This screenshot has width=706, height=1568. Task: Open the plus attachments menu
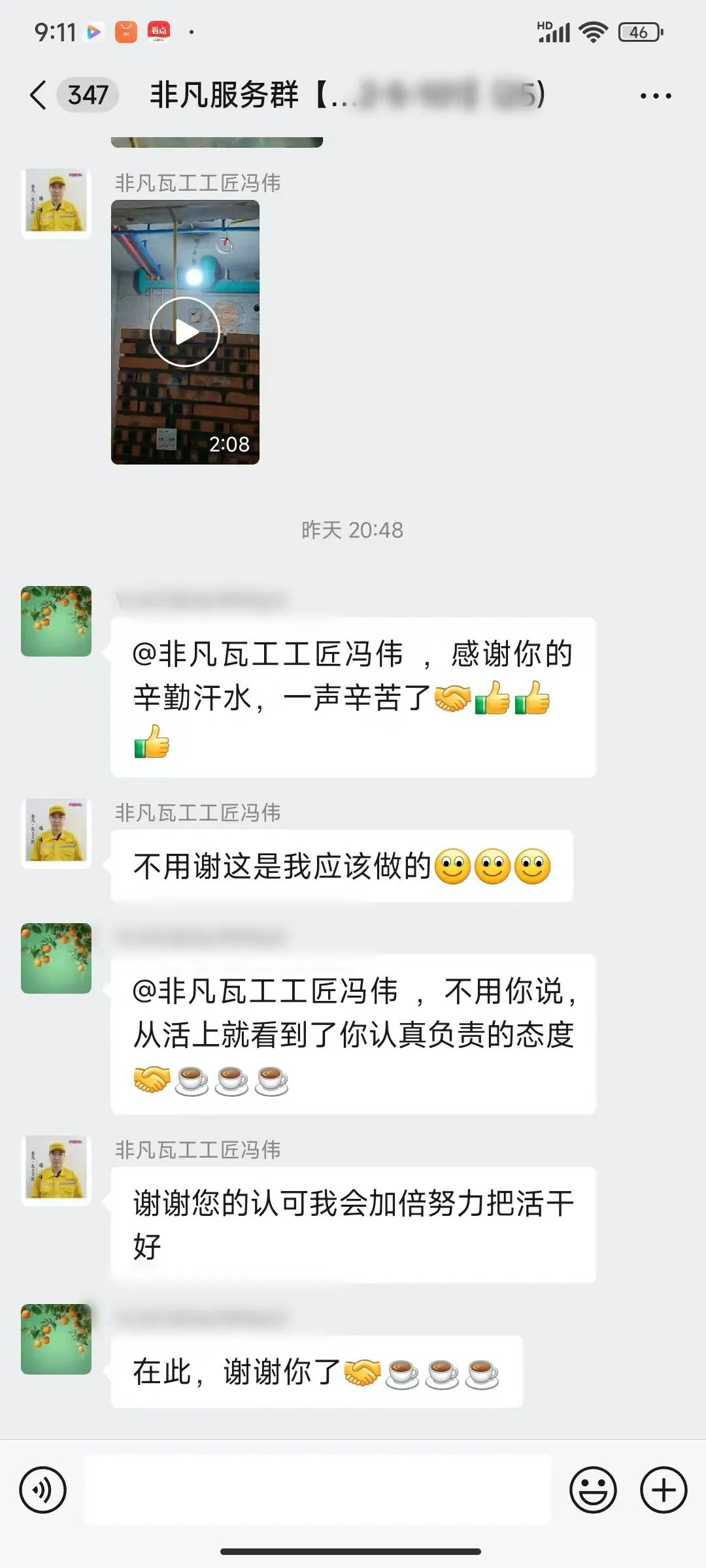663,1490
